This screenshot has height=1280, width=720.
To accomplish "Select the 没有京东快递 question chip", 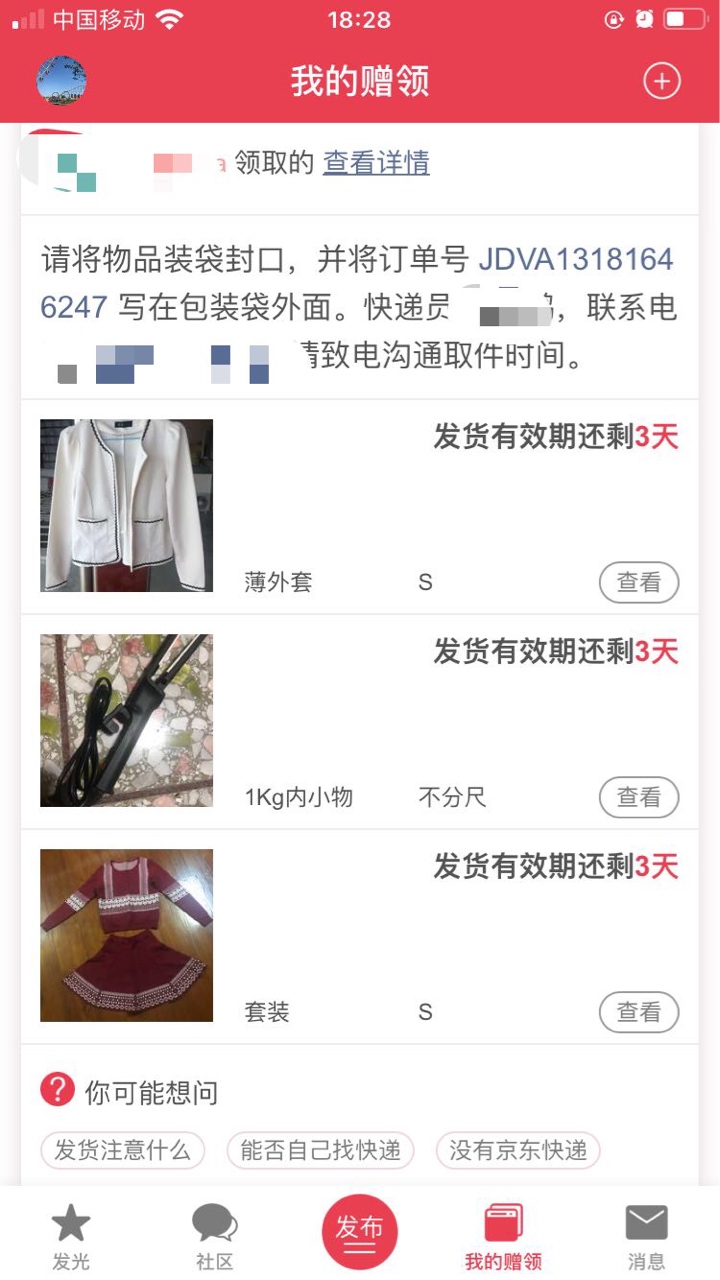I will coord(517,1150).
